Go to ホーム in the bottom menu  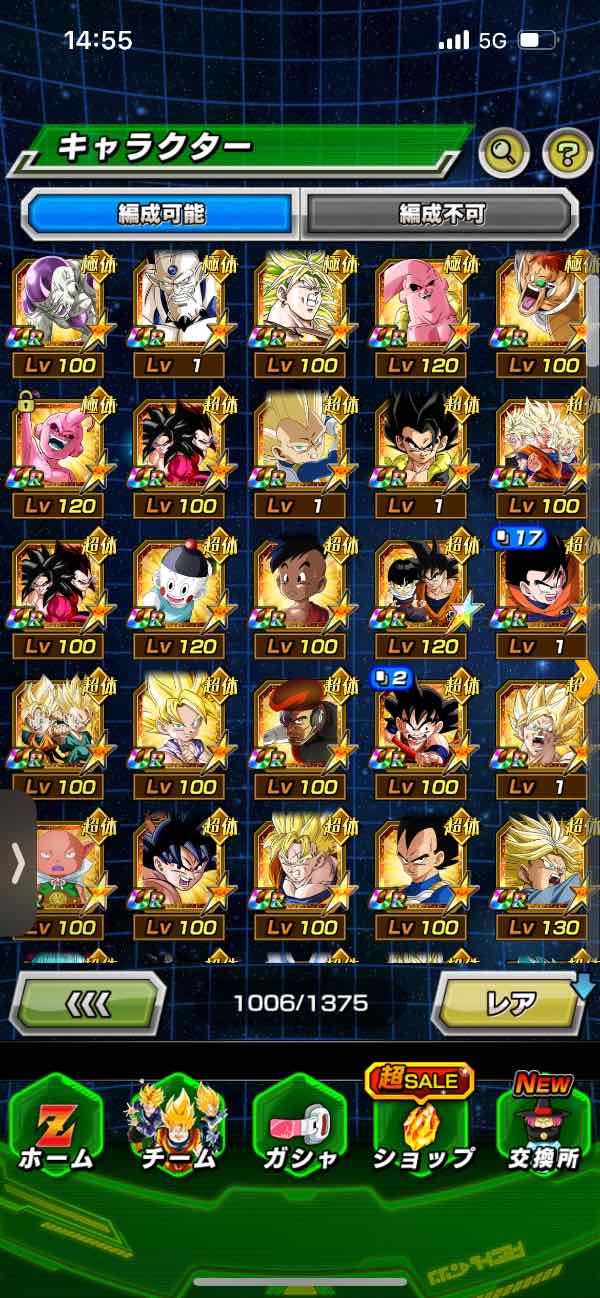coord(56,1125)
